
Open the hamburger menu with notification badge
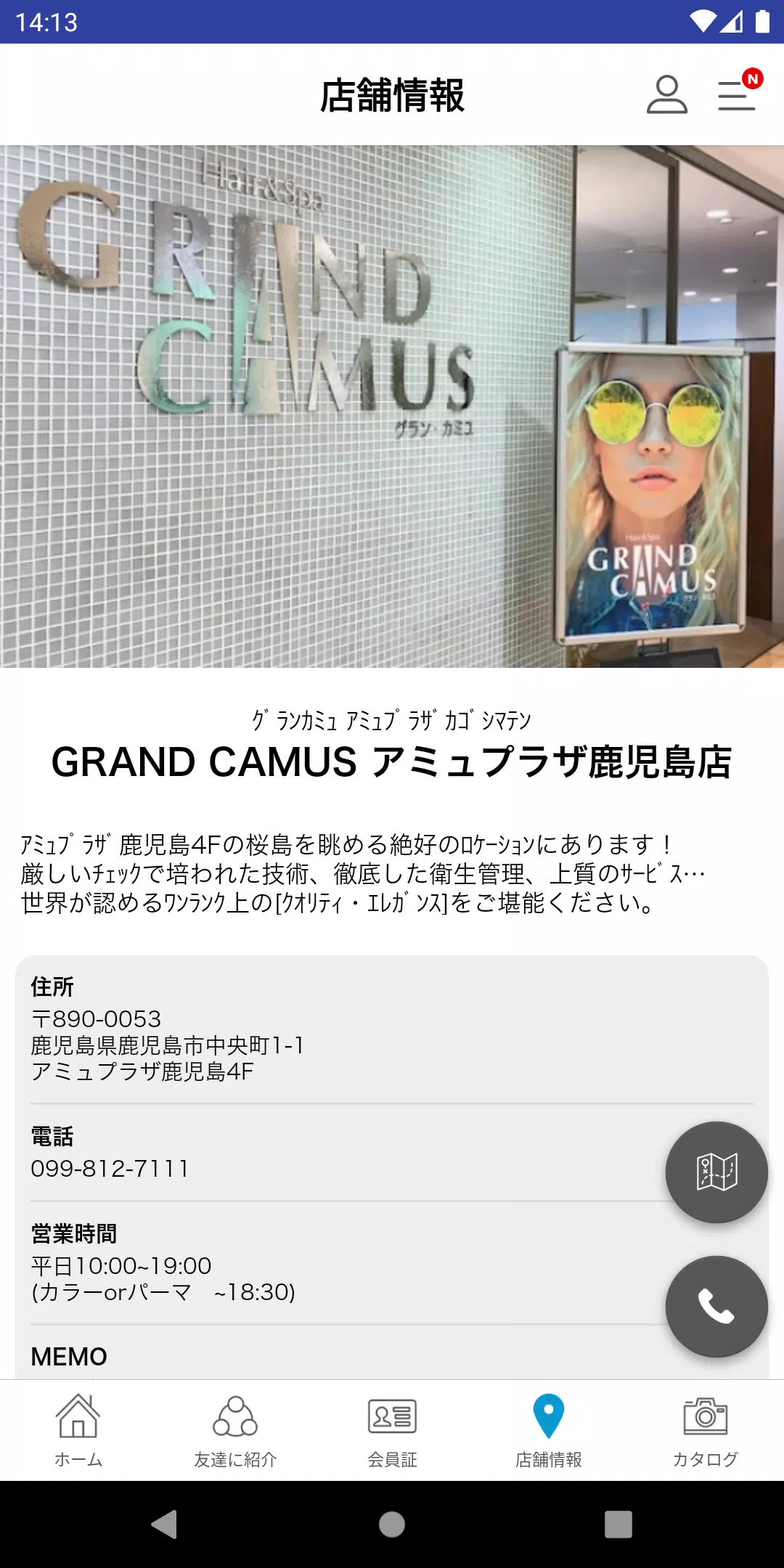(x=737, y=95)
